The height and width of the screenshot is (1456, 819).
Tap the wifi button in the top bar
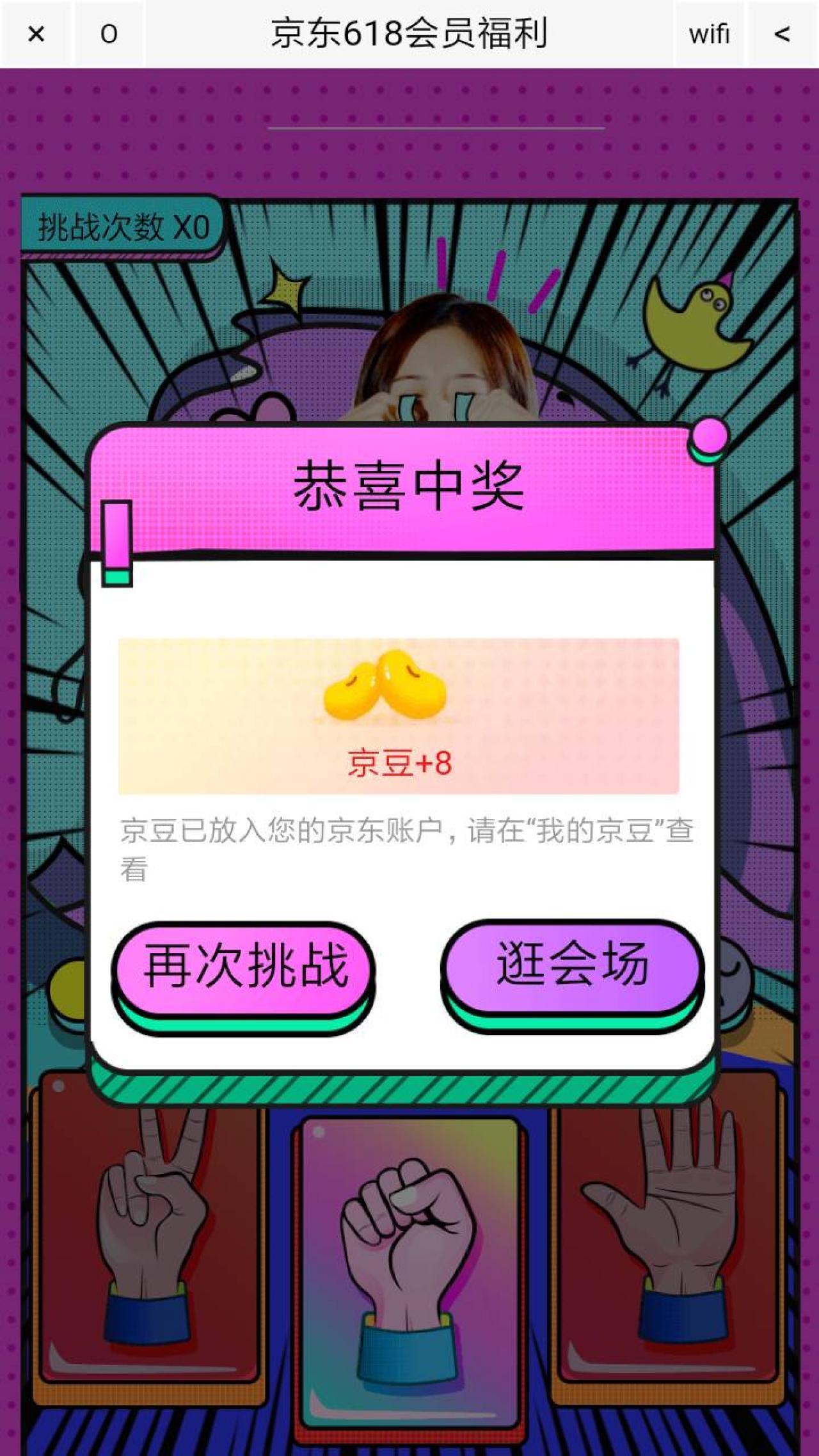tap(709, 33)
